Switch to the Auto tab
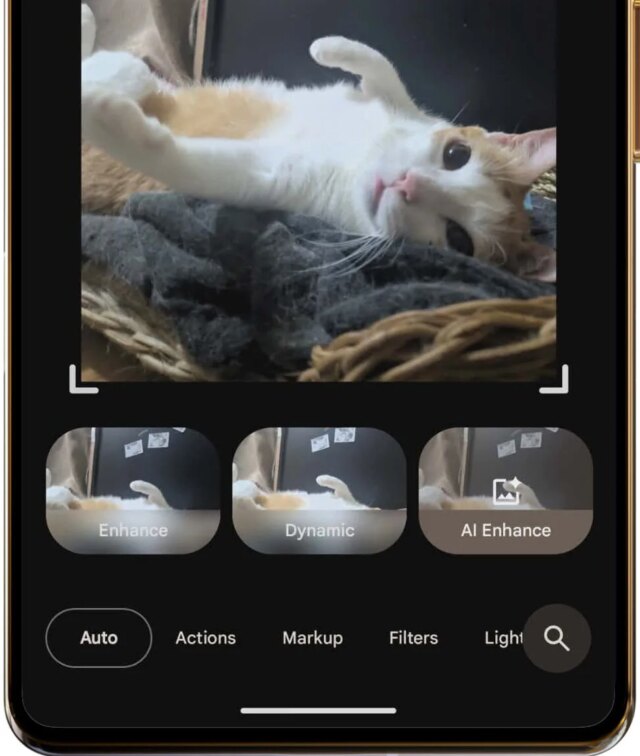 tap(99, 638)
